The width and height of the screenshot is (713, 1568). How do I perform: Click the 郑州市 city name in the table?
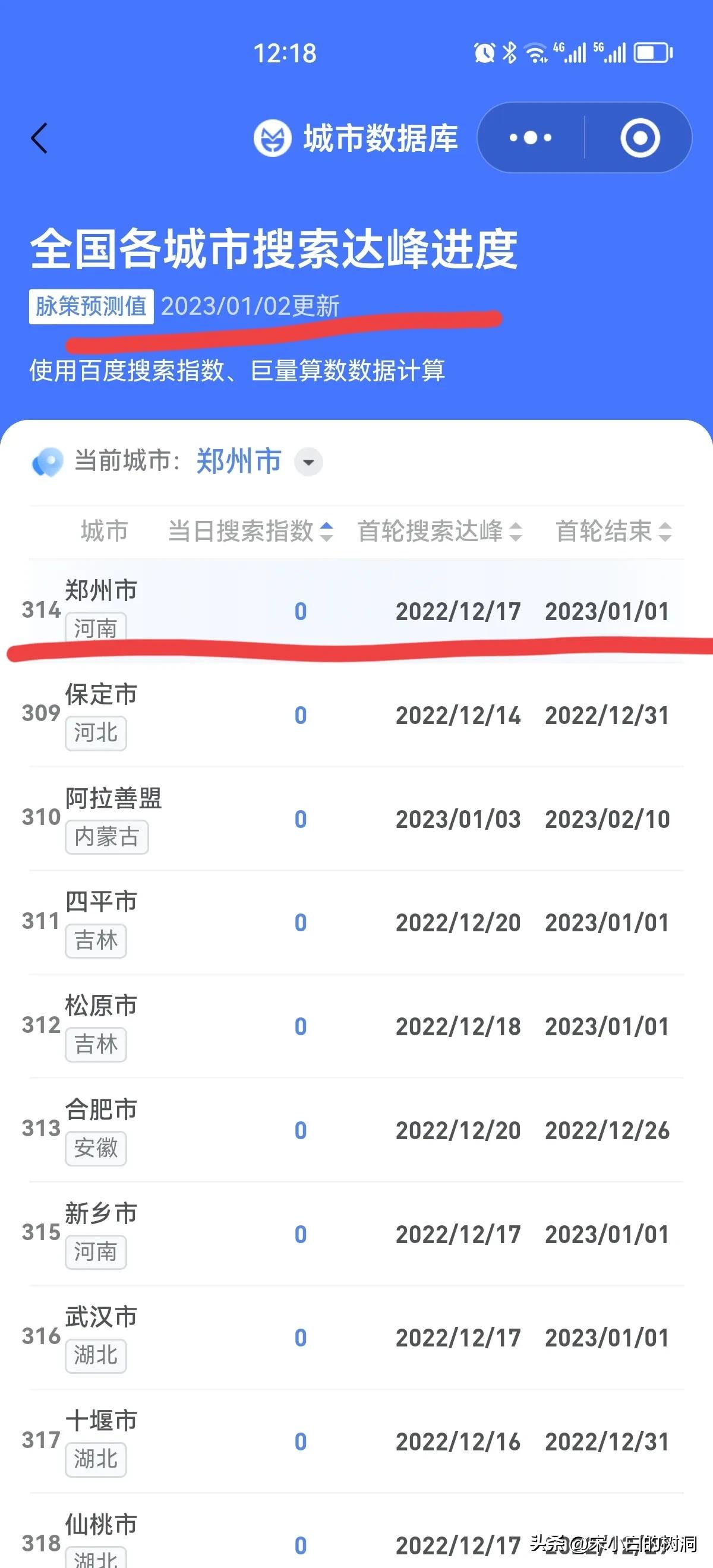point(100,590)
